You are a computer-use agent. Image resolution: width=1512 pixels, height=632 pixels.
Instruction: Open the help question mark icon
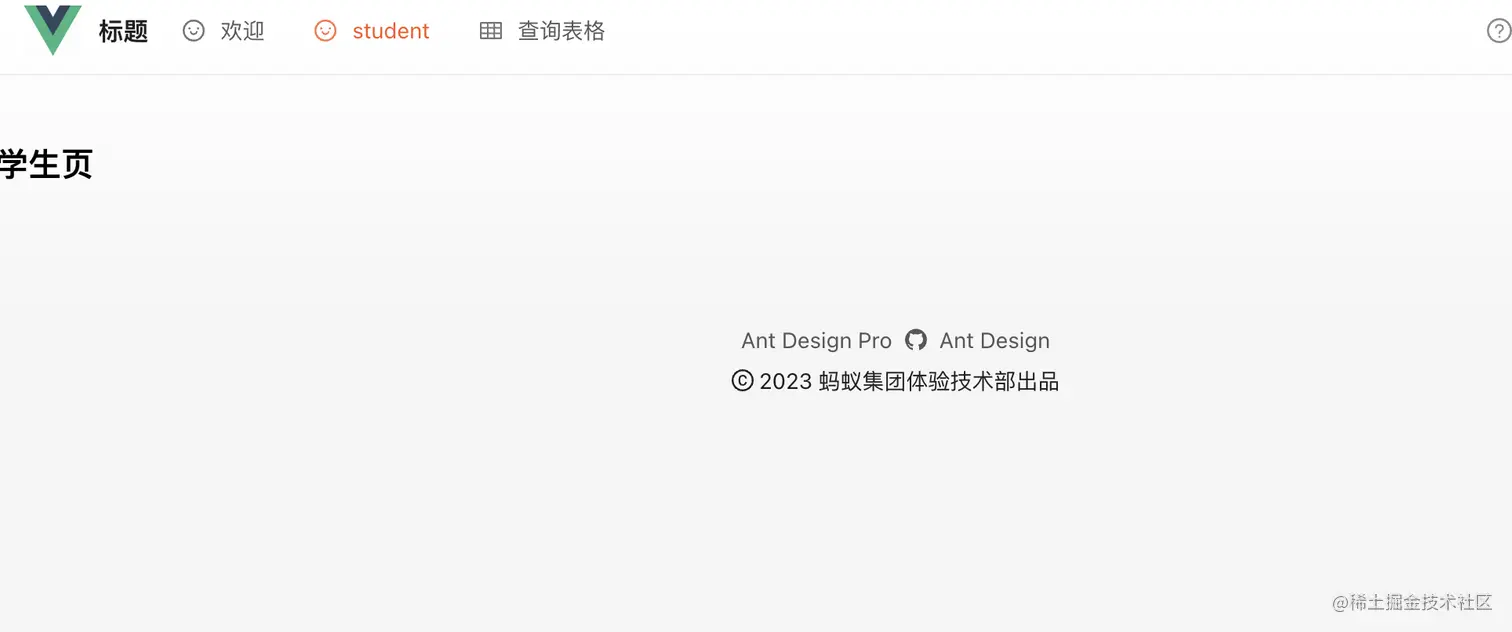[x=1498, y=31]
